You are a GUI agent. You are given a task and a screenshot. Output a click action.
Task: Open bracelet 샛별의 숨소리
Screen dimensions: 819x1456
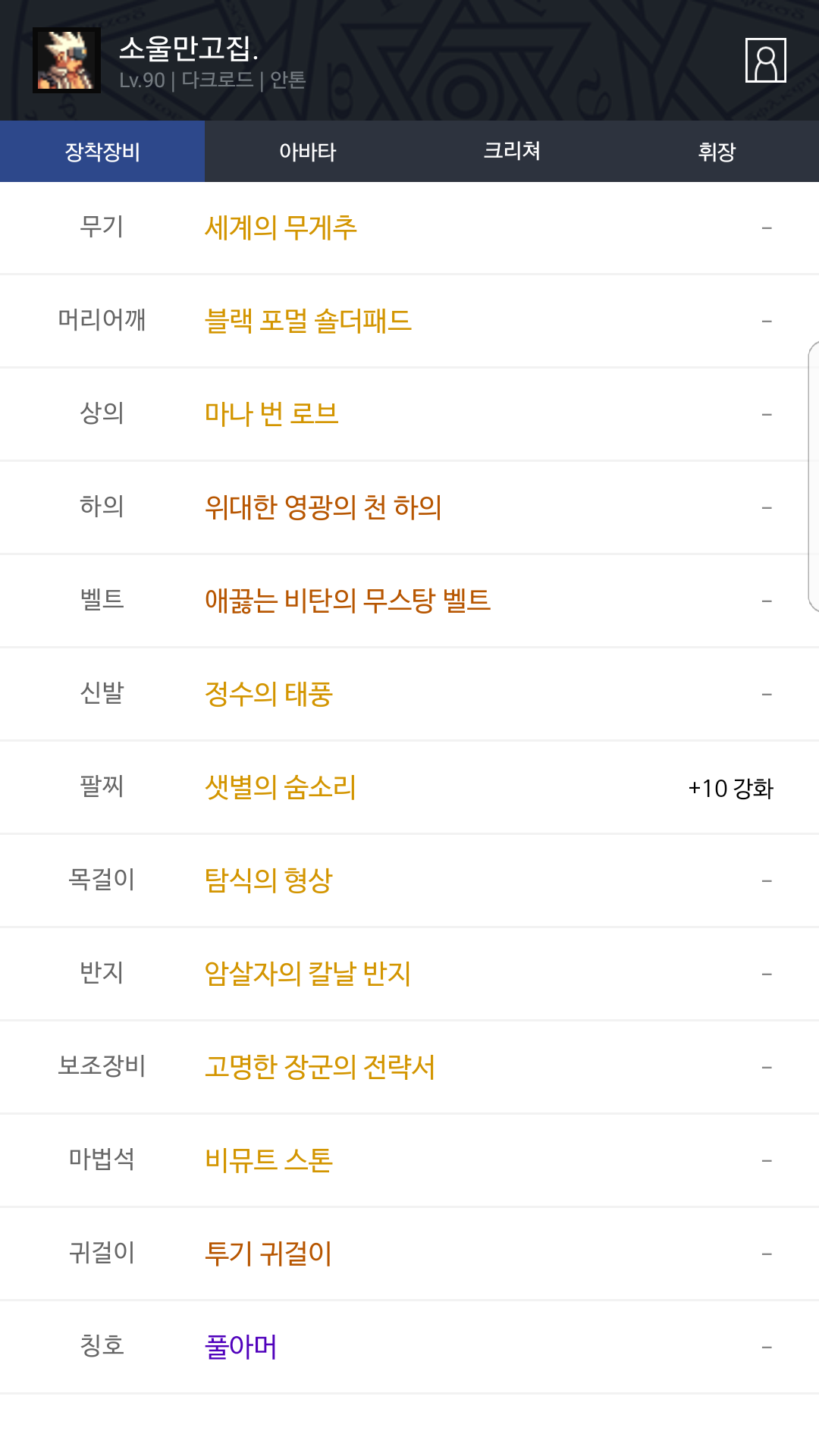pyautogui.click(x=281, y=787)
